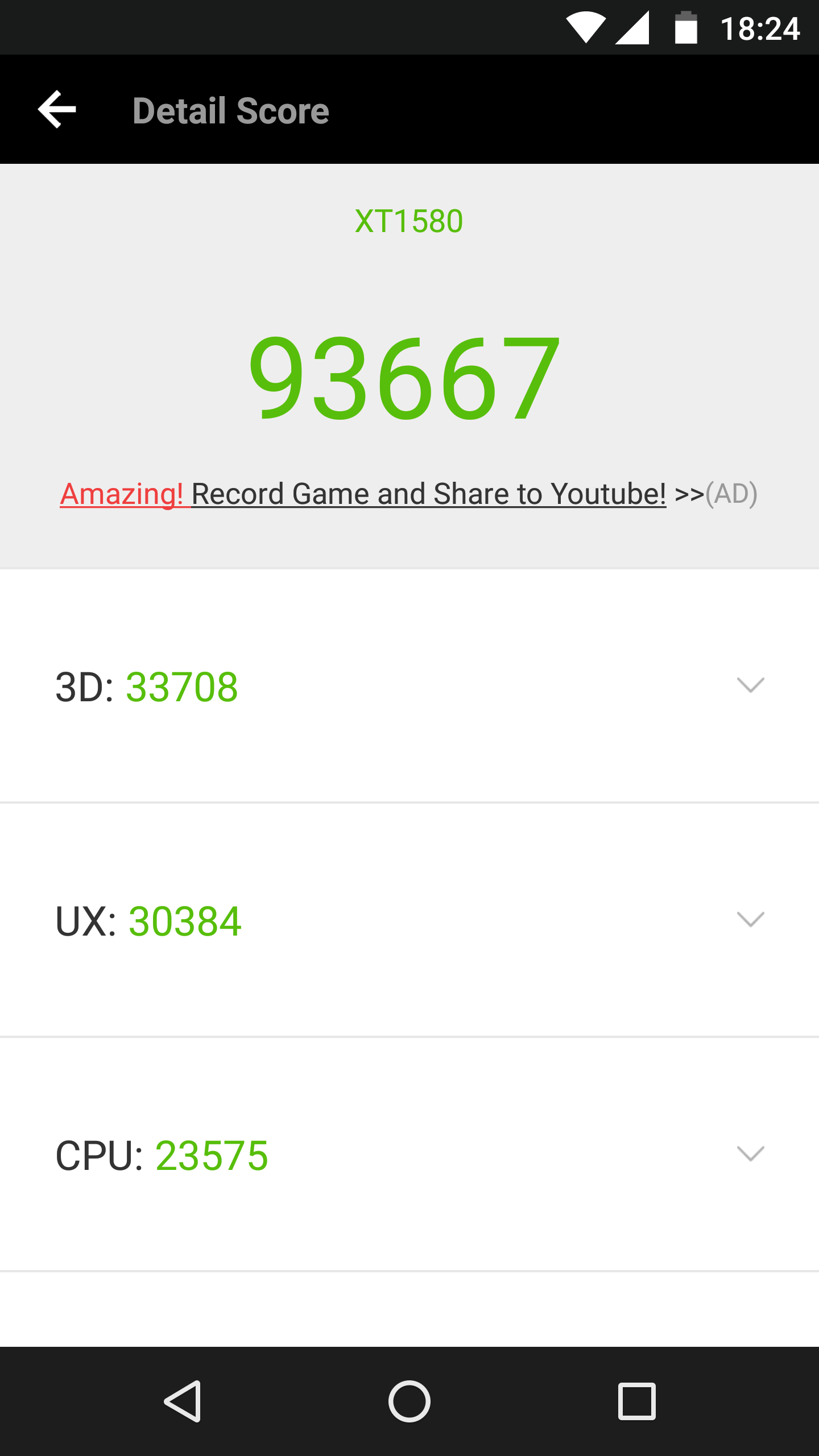Expand the CPU score section
819x1456 pixels.
(x=750, y=1153)
